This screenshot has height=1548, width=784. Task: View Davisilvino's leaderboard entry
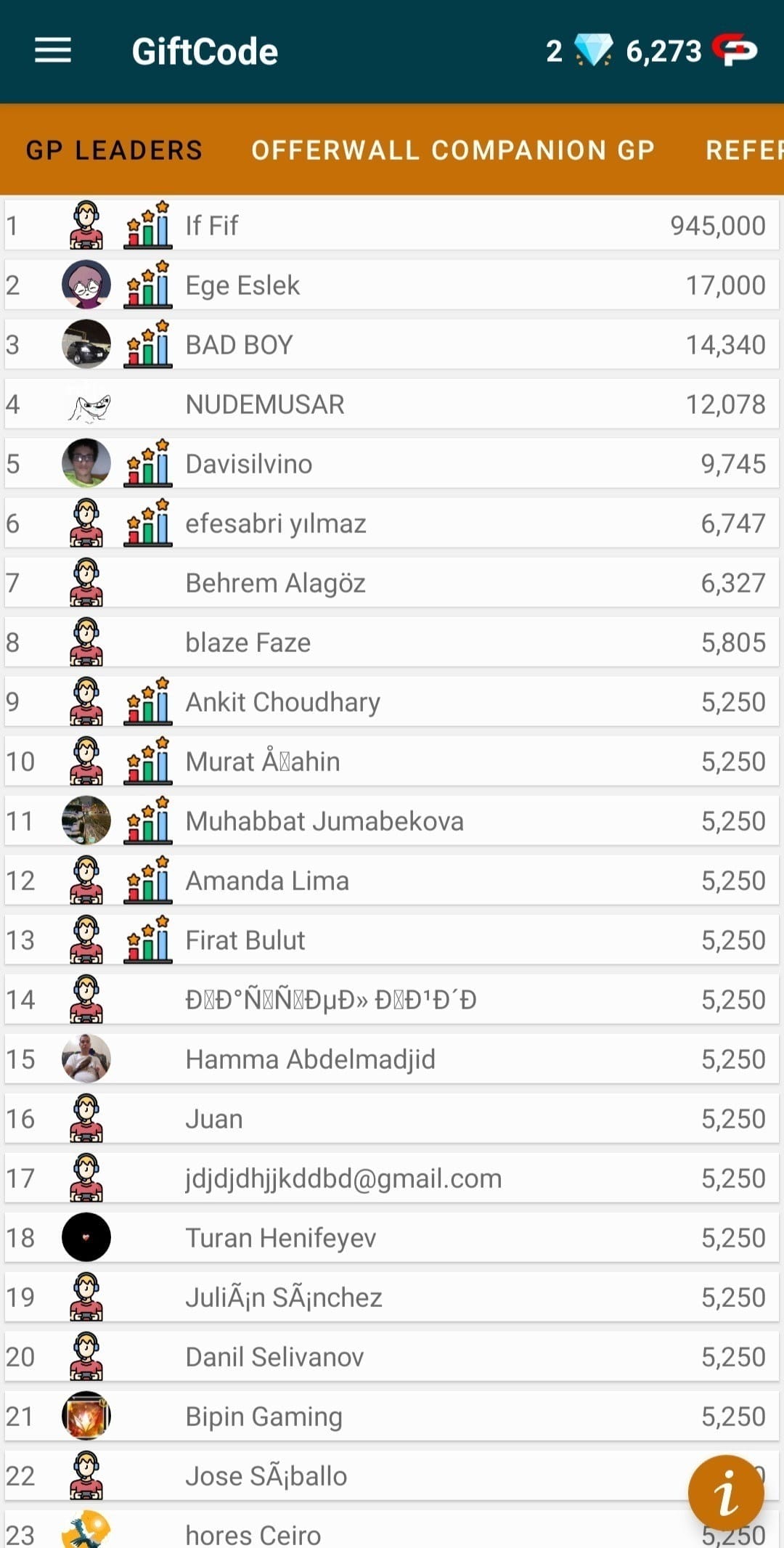click(392, 463)
